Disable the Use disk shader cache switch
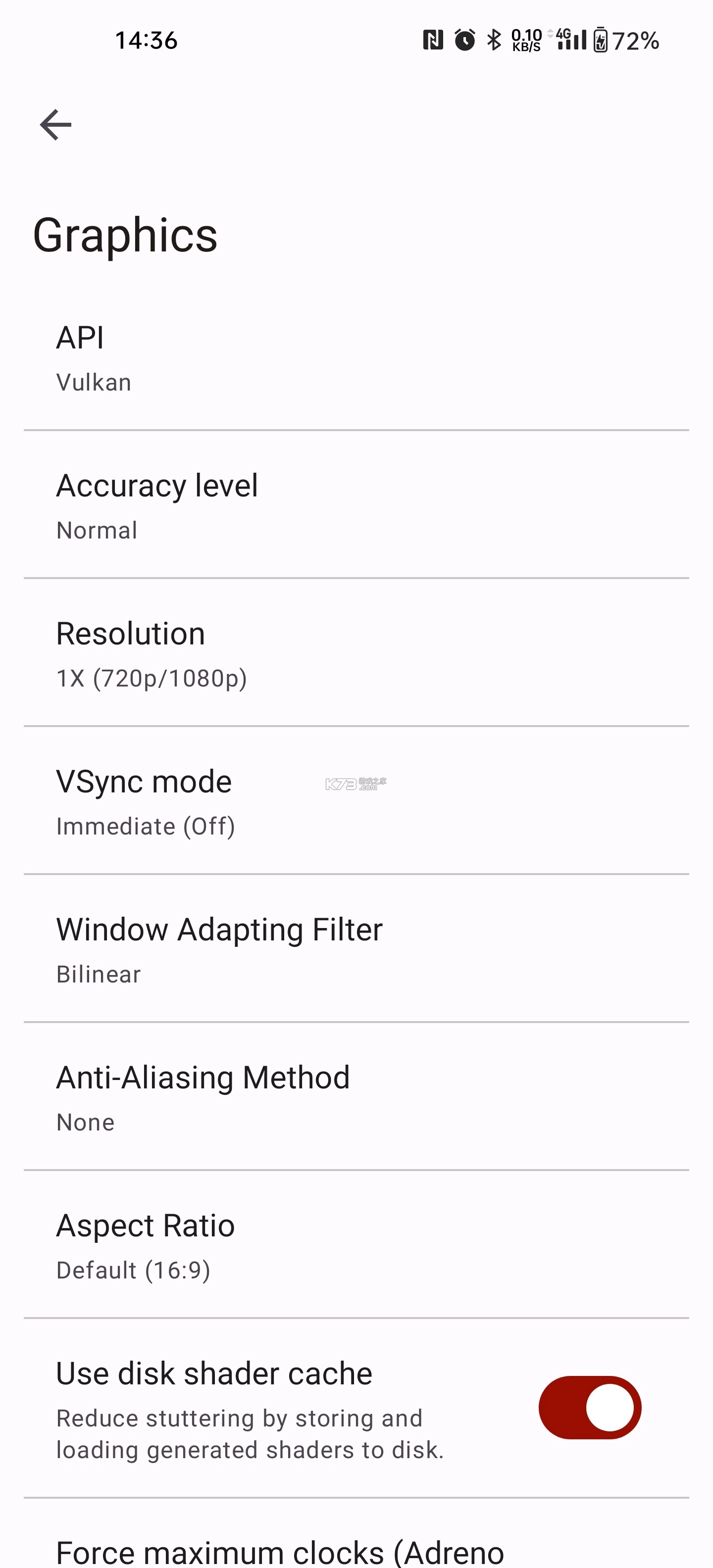The width and height of the screenshot is (713, 1568). [x=589, y=1408]
